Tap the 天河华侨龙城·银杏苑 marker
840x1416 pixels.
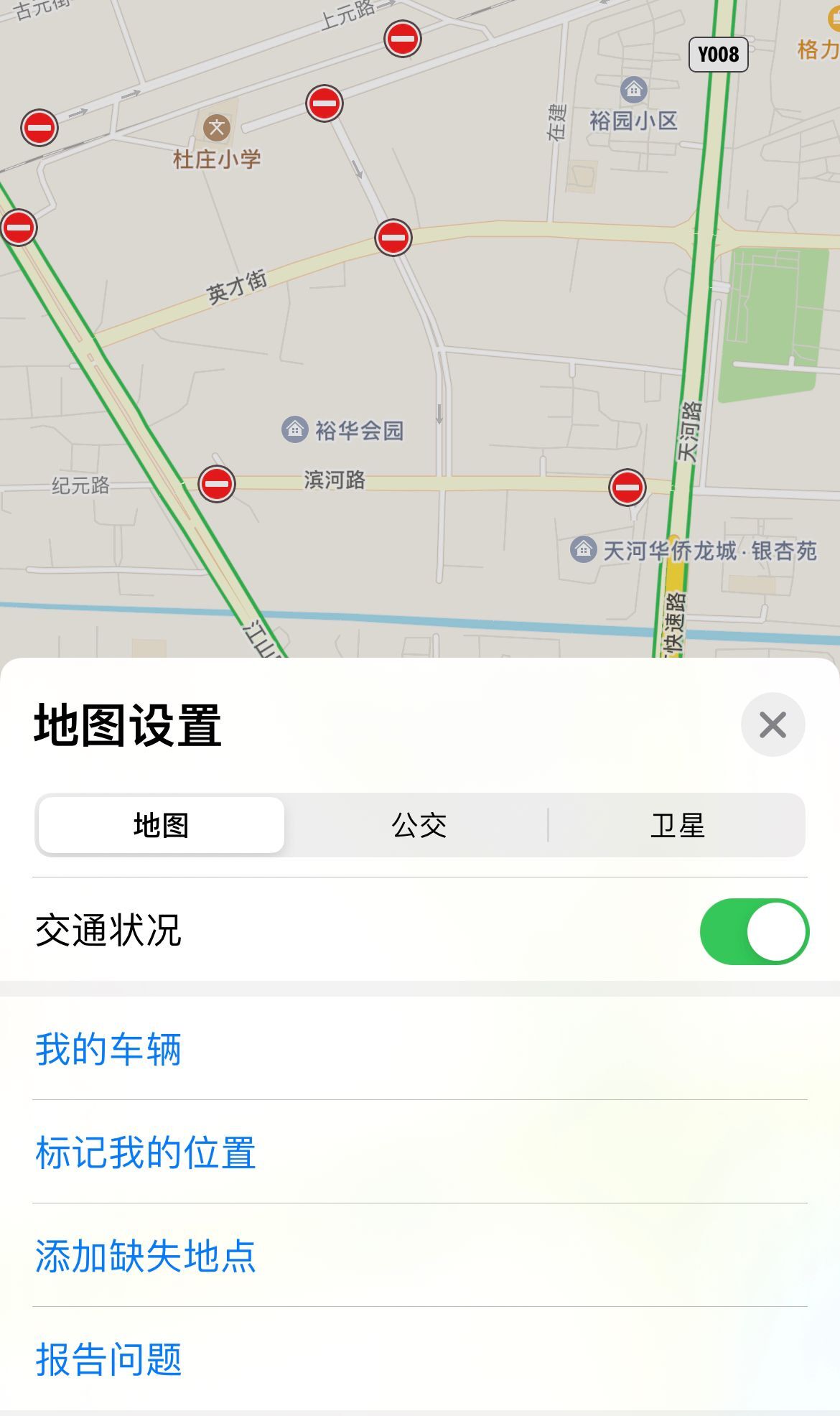pos(584,550)
